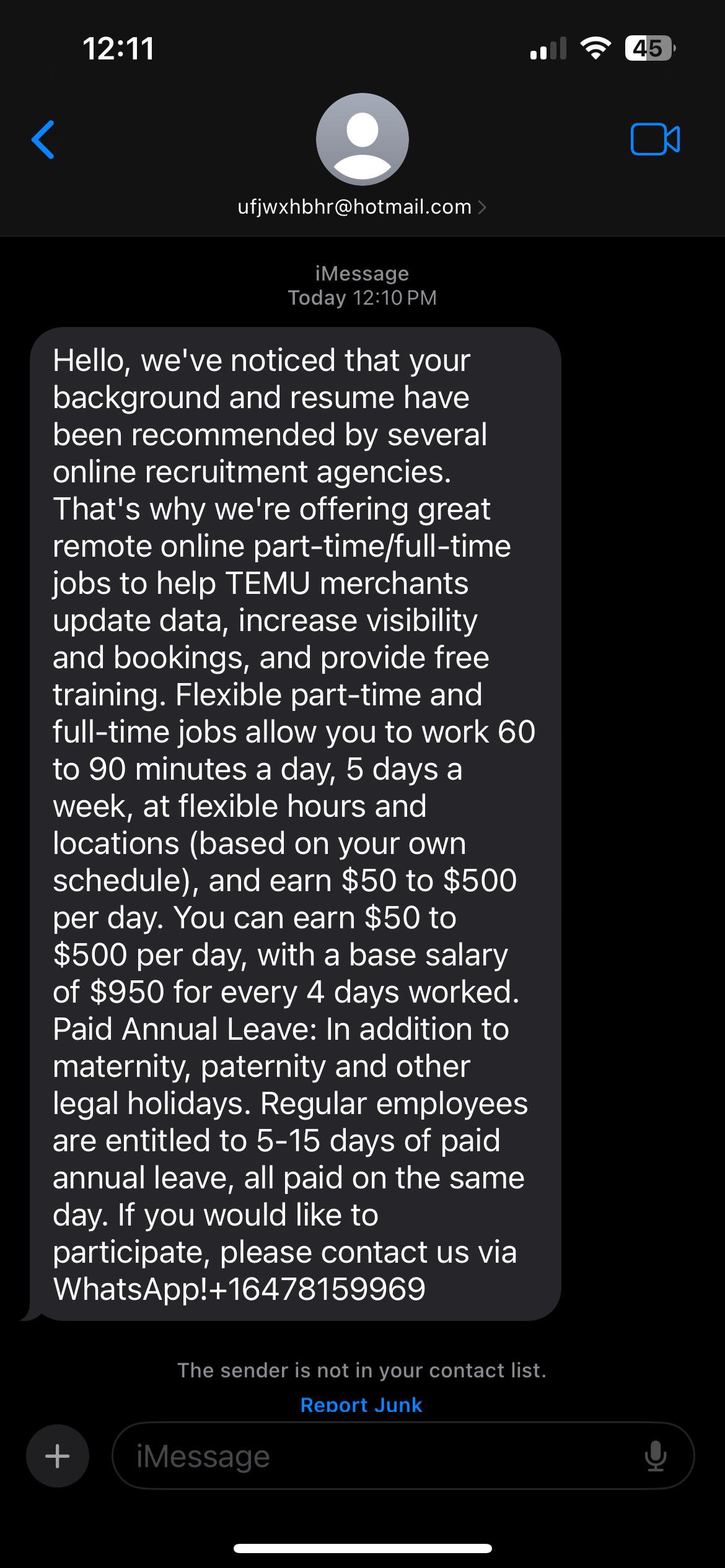Tap the Report Junk link
The image size is (725, 1568).
361,1405
